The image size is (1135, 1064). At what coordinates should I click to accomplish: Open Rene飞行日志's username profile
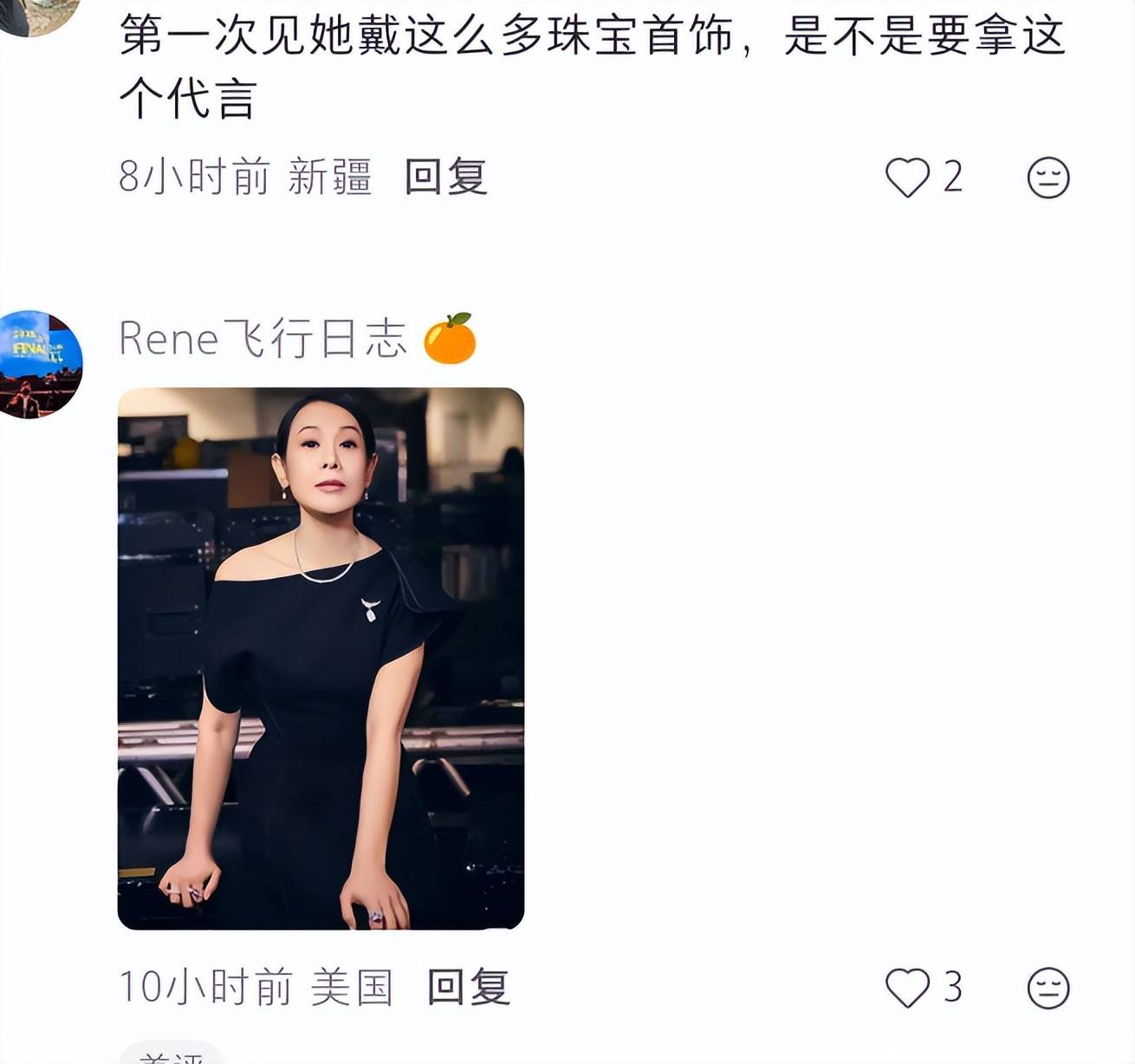[x=263, y=338]
